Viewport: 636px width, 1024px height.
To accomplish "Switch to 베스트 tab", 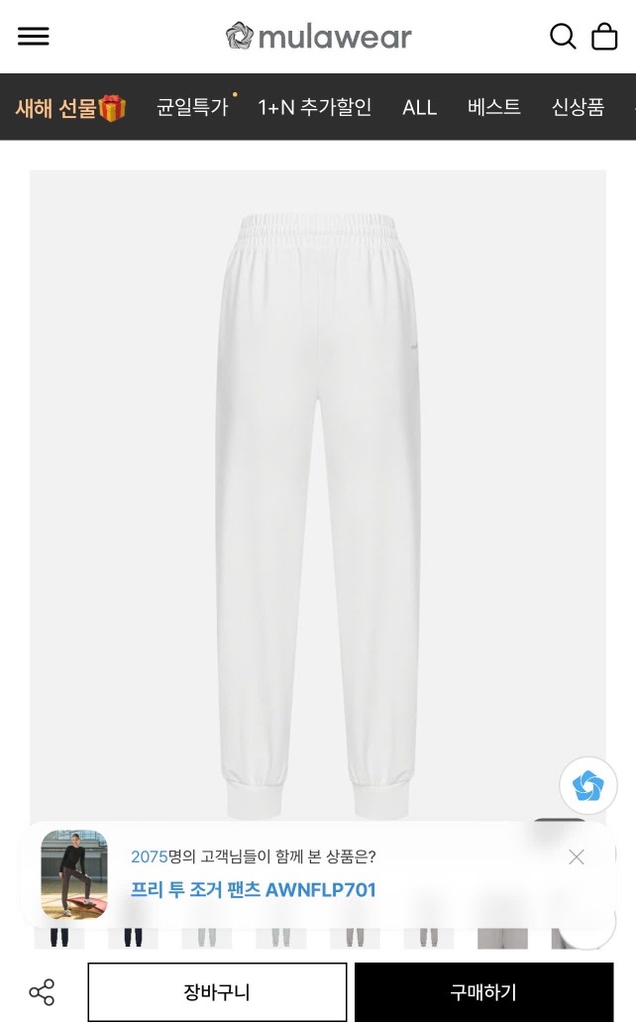I will tap(494, 107).
